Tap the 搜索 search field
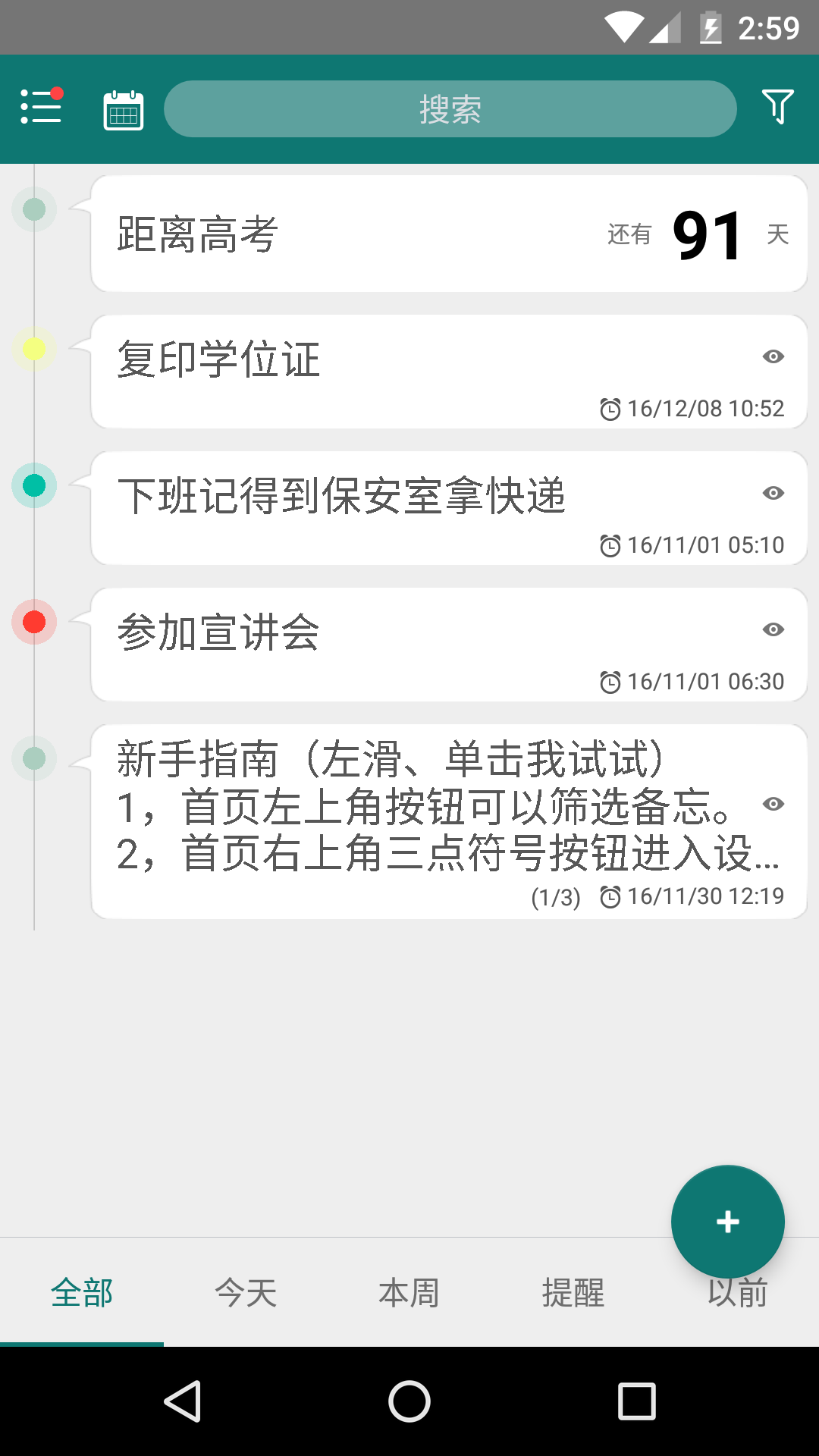 click(x=450, y=109)
